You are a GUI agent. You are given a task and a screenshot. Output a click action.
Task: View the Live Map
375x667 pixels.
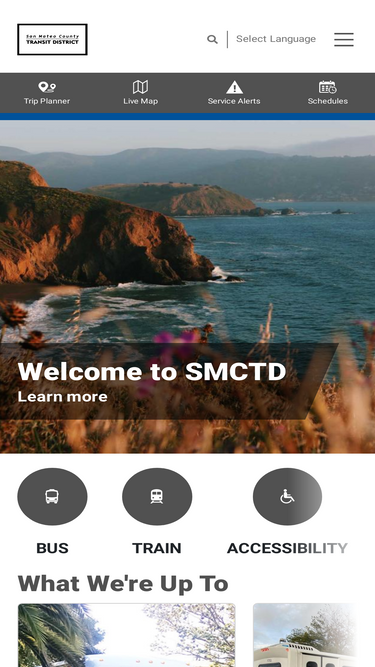tap(140, 93)
